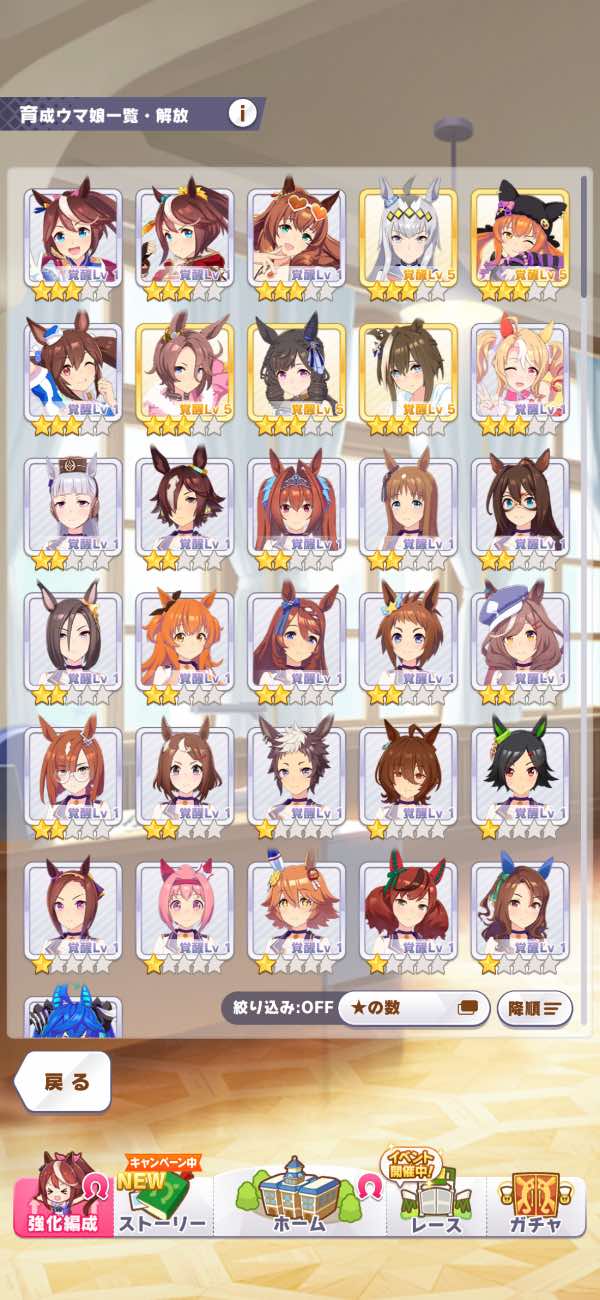Change the ★の数 sort criterion
This screenshot has width=600, height=1300.
pos(413,1008)
